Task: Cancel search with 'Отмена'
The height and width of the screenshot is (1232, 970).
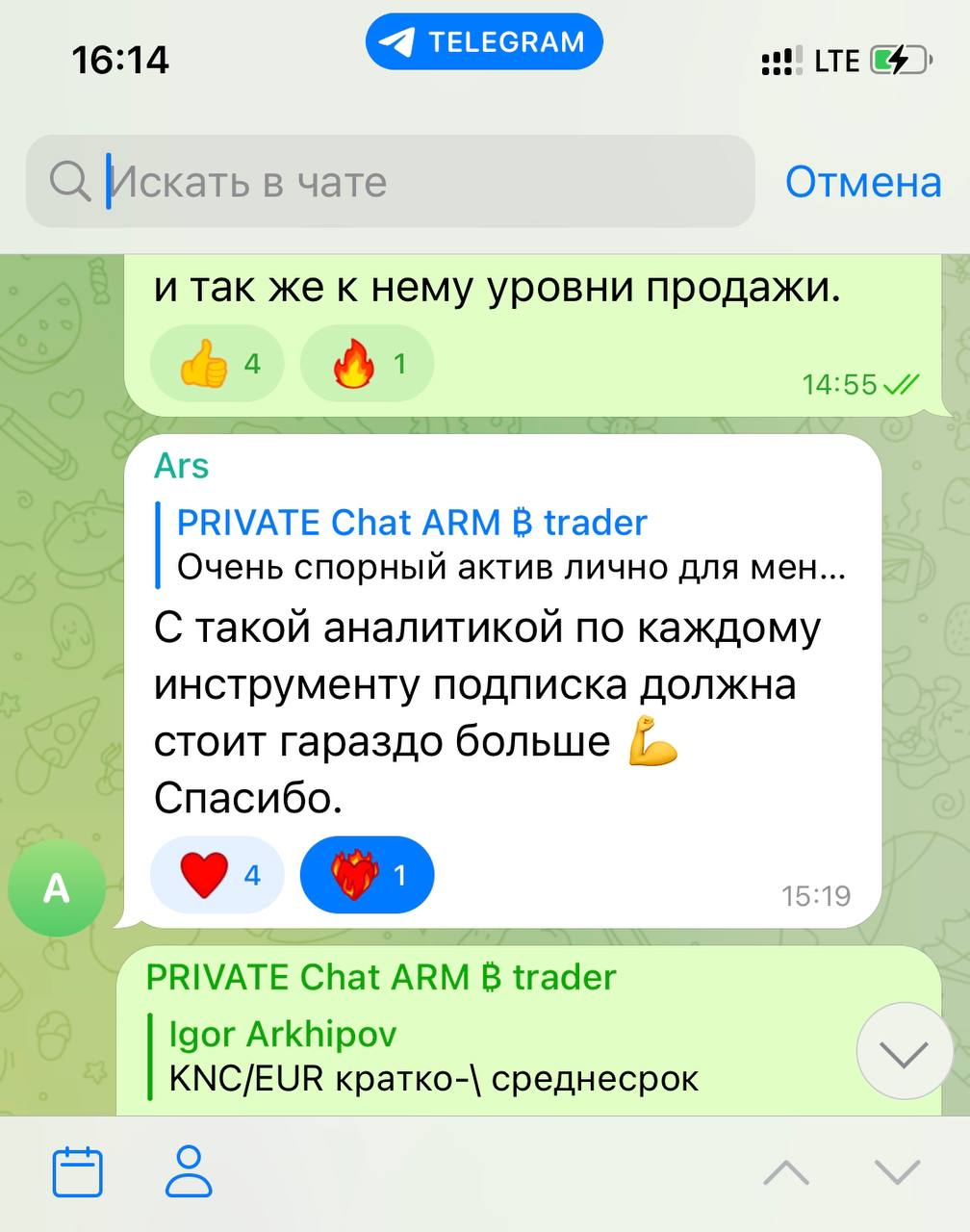Action: [x=862, y=181]
